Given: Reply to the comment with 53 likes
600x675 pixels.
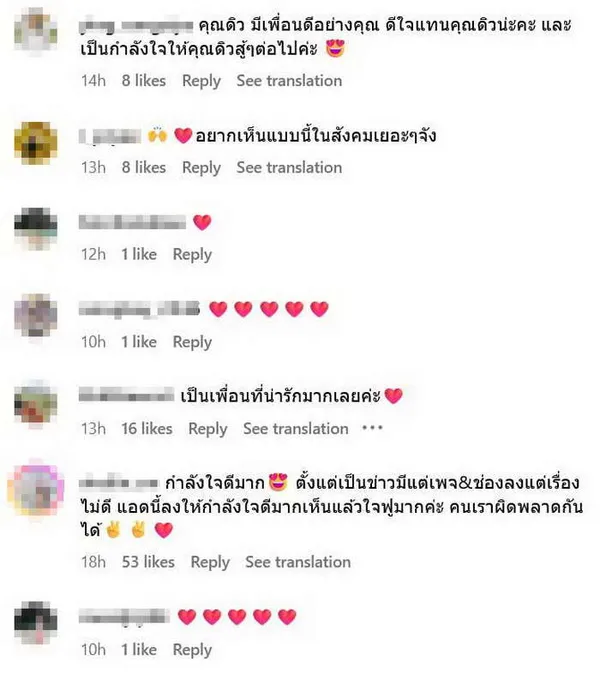Looking at the screenshot, I should click(210, 562).
